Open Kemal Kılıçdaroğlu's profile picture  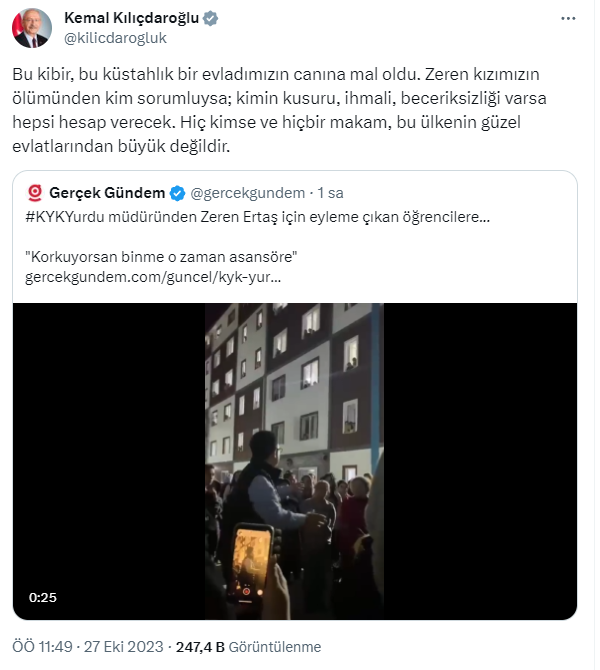pyautogui.click(x=32, y=28)
